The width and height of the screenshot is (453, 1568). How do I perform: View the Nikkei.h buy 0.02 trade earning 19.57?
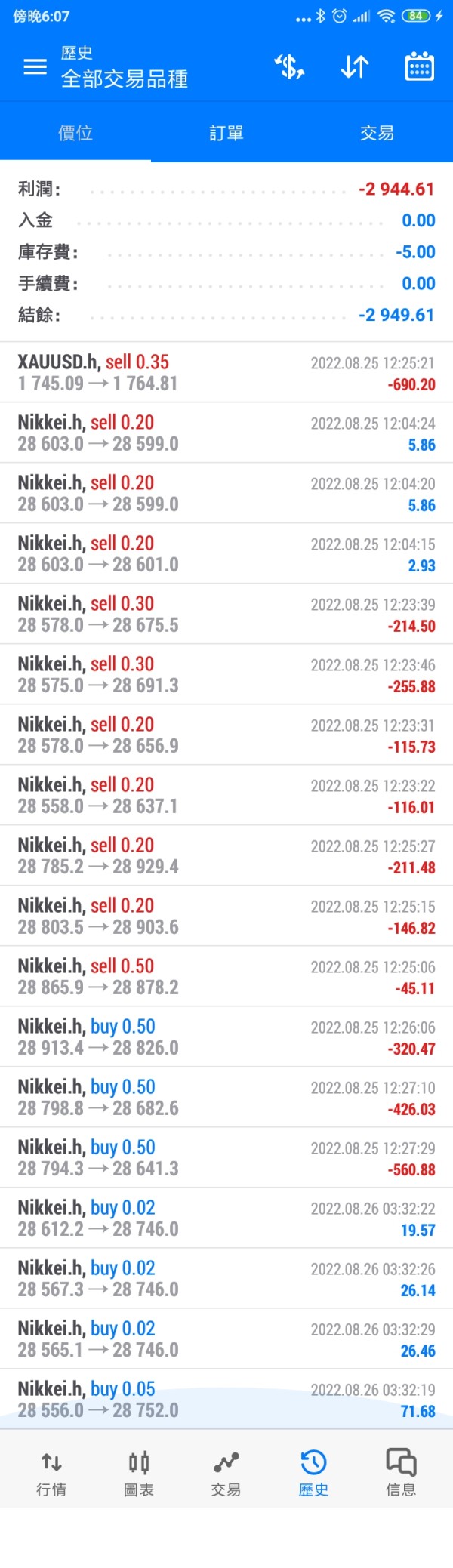(226, 1218)
